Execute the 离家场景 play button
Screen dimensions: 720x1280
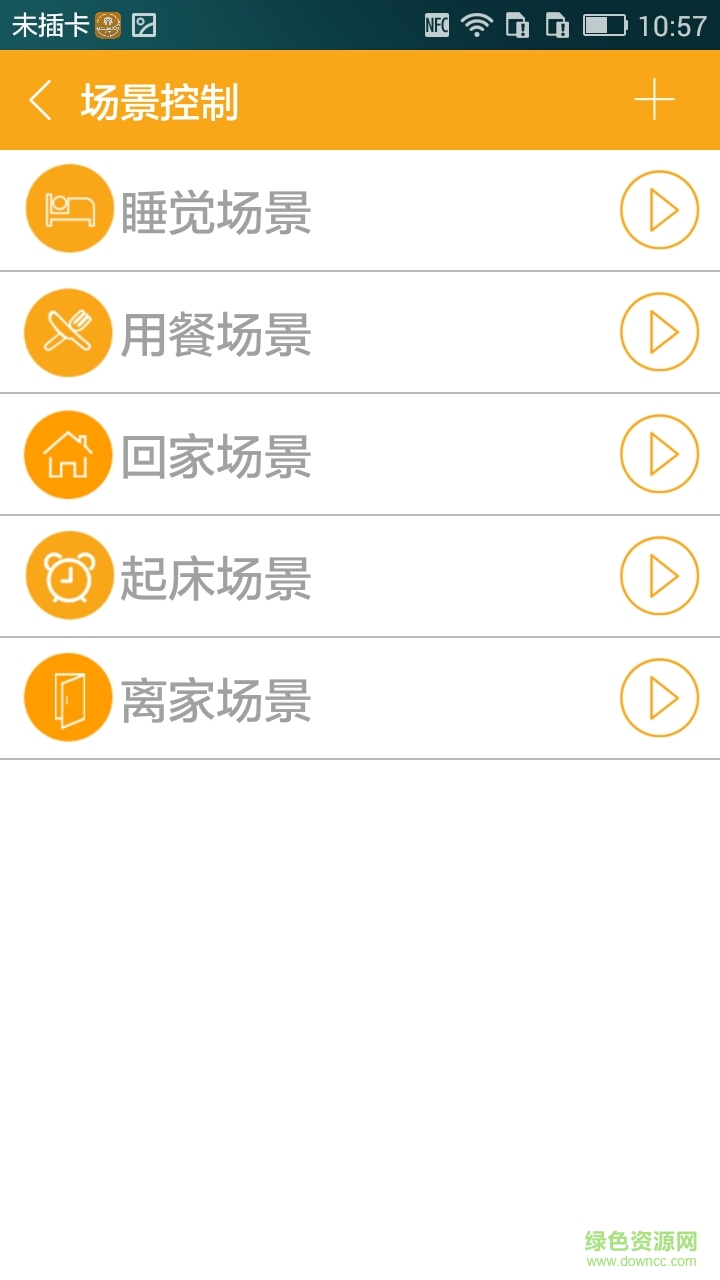(x=658, y=698)
